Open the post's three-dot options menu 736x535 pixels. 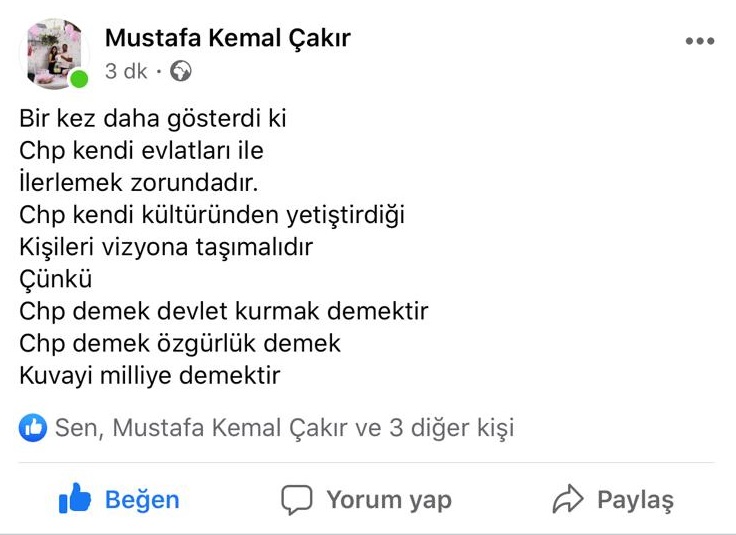pyautogui.click(x=699, y=41)
